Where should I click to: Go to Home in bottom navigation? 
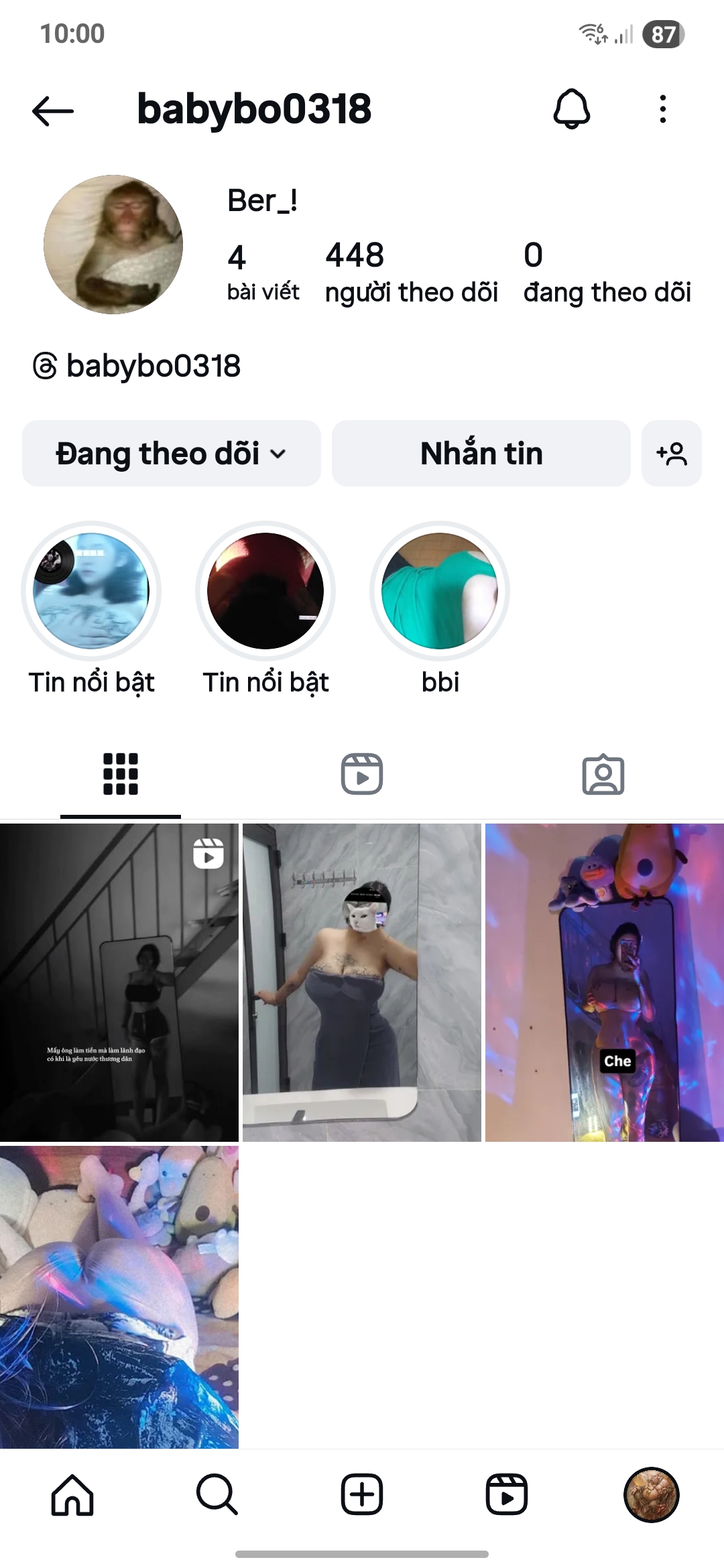72,1494
